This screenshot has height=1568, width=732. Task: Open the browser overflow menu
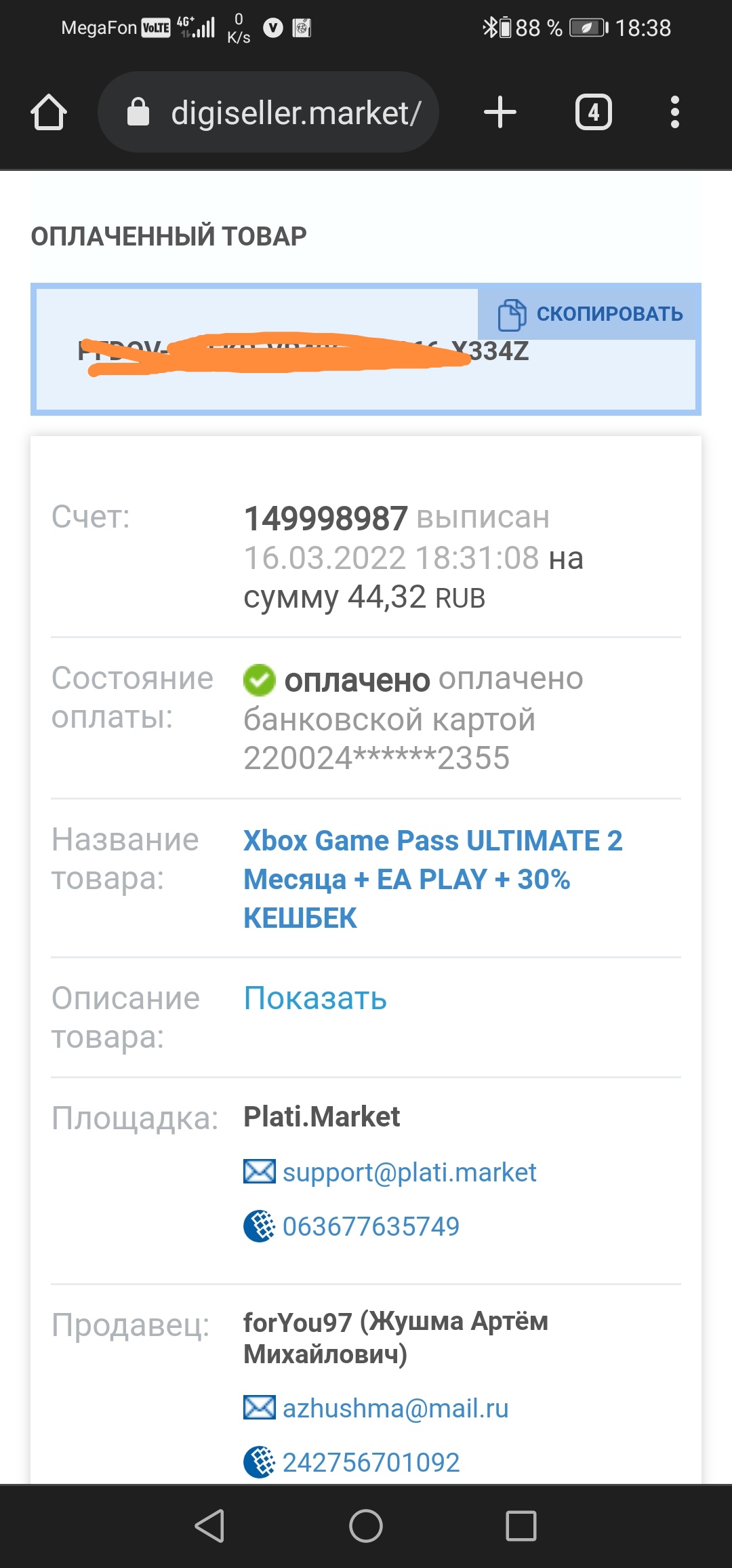(674, 112)
